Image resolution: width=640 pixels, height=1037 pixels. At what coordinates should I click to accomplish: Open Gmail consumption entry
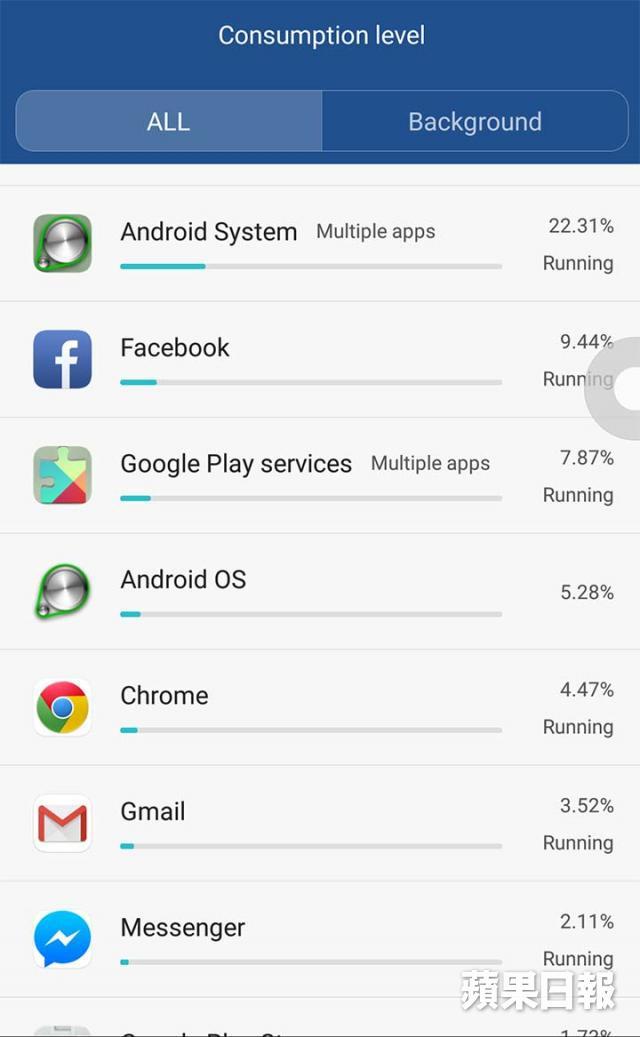click(320, 823)
